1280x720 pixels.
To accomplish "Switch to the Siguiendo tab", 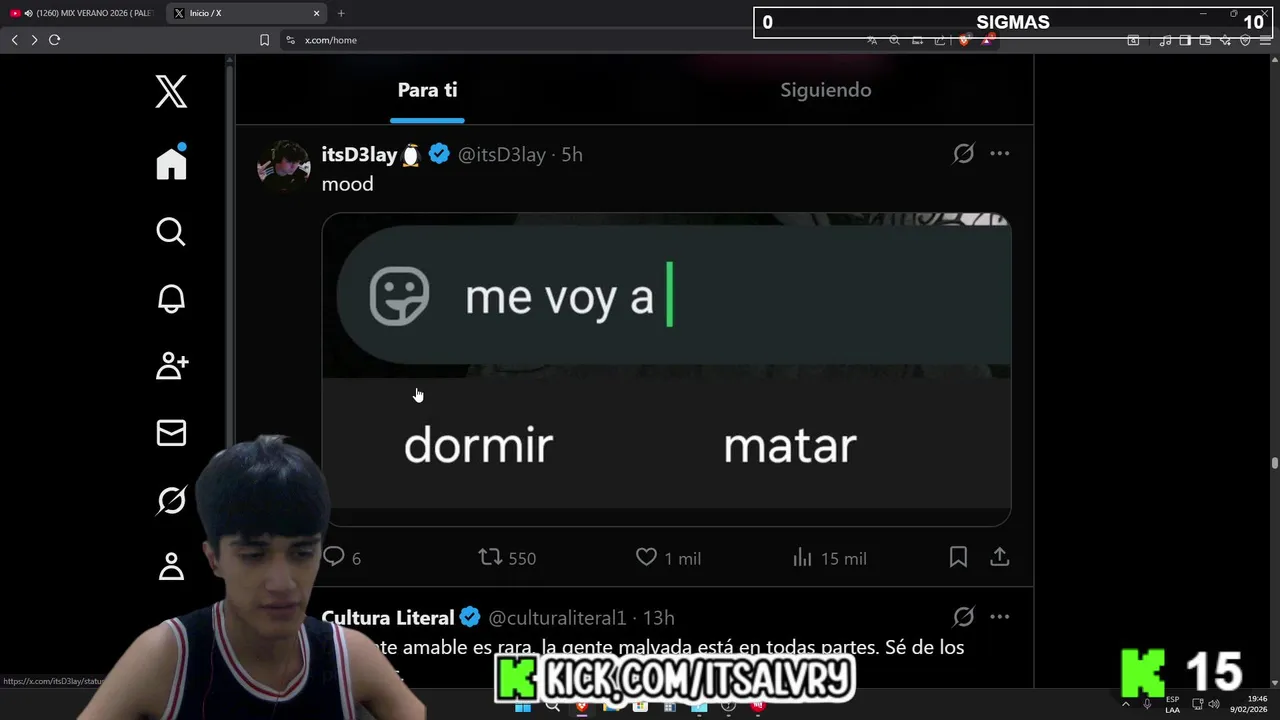I will tap(825, 90).
